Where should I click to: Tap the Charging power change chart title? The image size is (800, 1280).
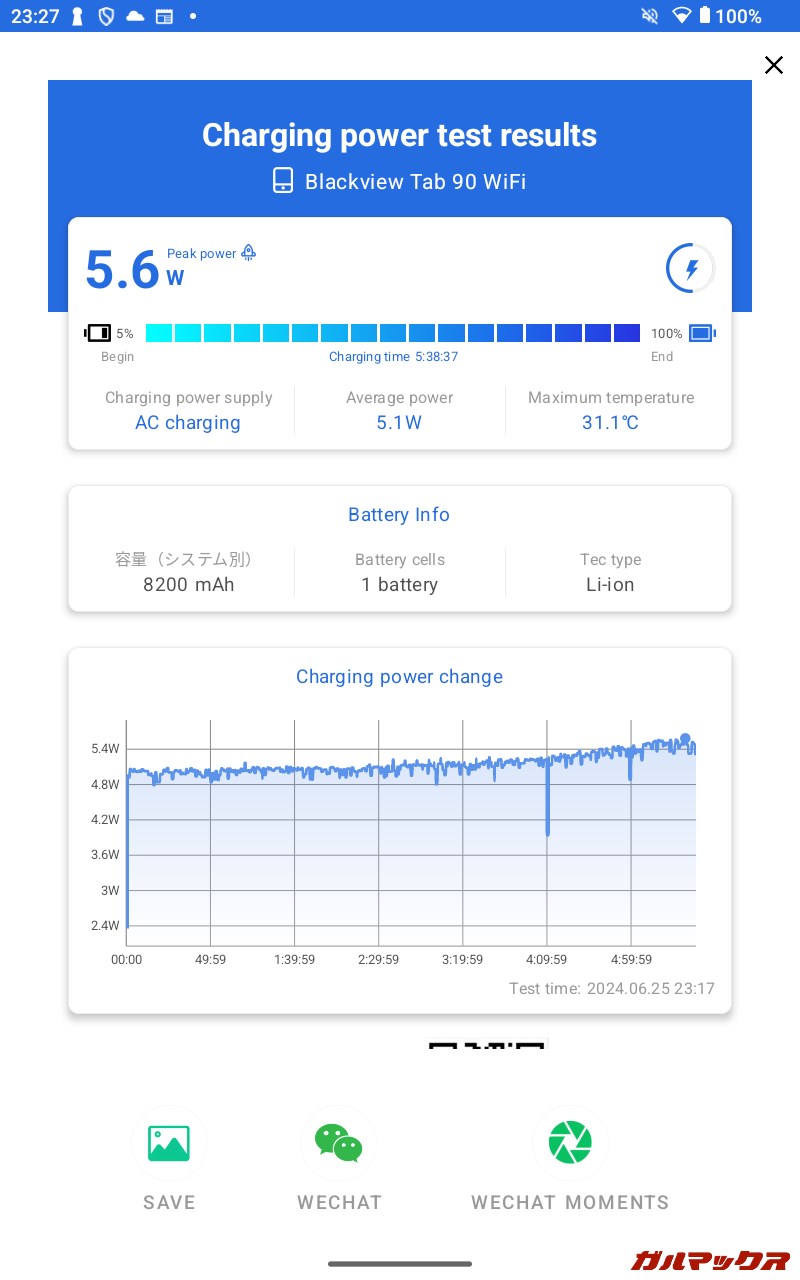[399, 677]
